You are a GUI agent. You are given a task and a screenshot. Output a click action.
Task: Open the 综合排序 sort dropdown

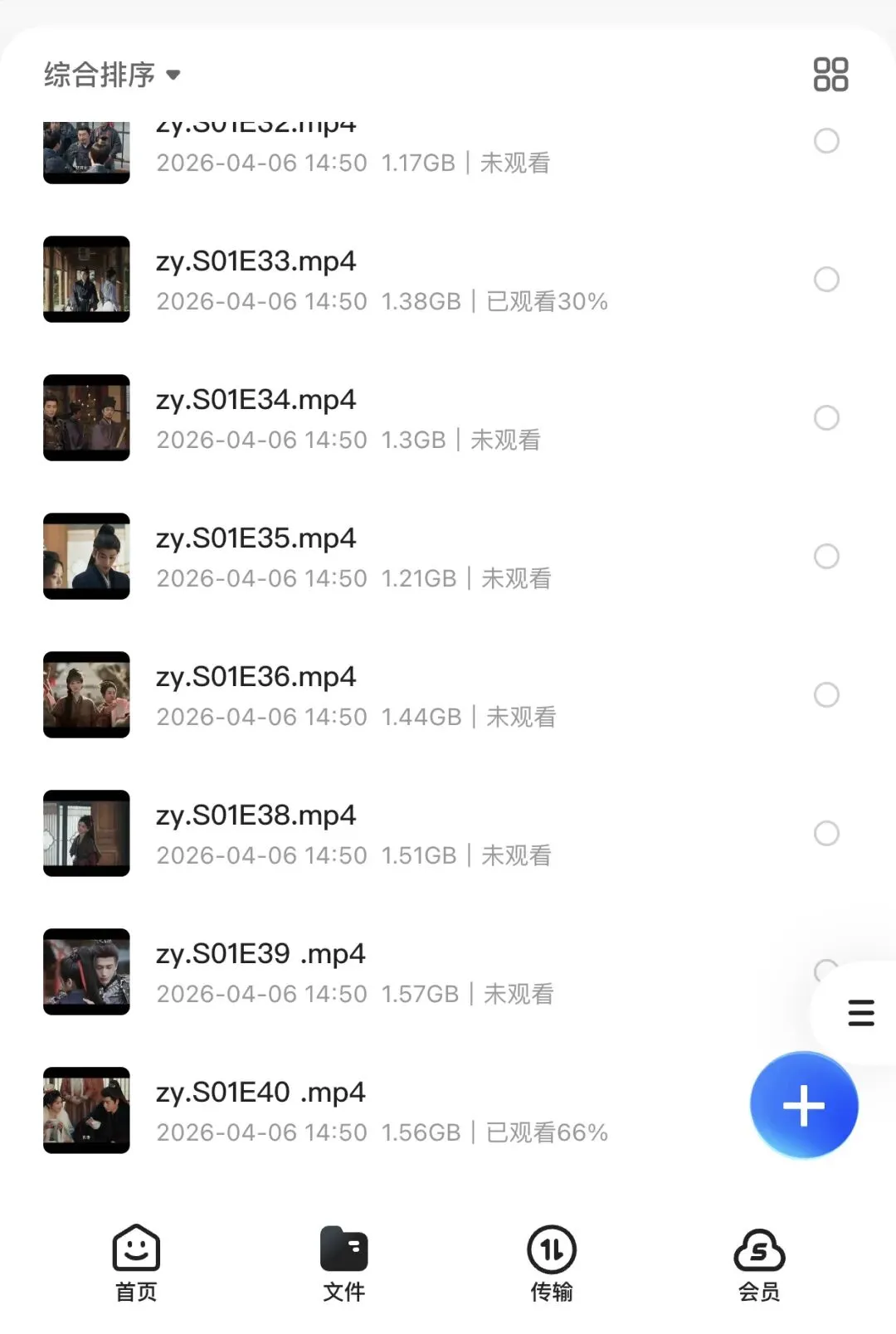pos(112,75)
